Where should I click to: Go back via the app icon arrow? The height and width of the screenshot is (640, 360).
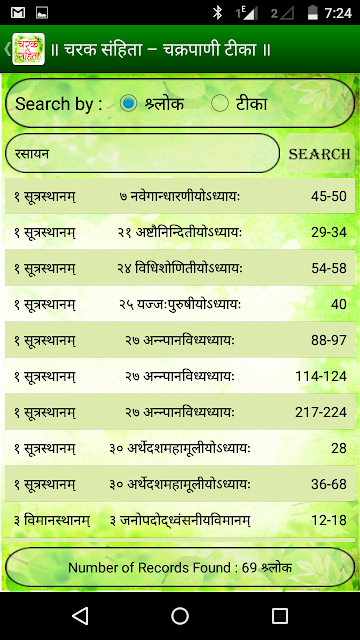pos(24,49)
